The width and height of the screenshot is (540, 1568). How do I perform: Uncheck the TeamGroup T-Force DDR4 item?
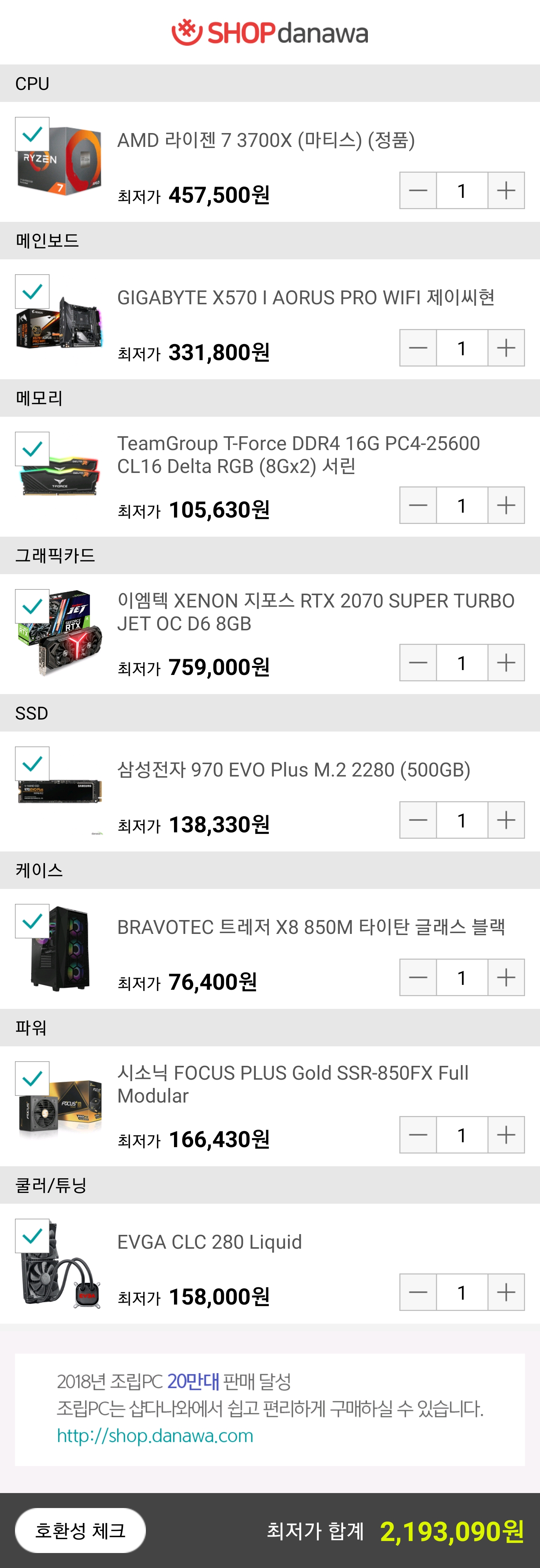pyautogui.click(x=32, y=449)
